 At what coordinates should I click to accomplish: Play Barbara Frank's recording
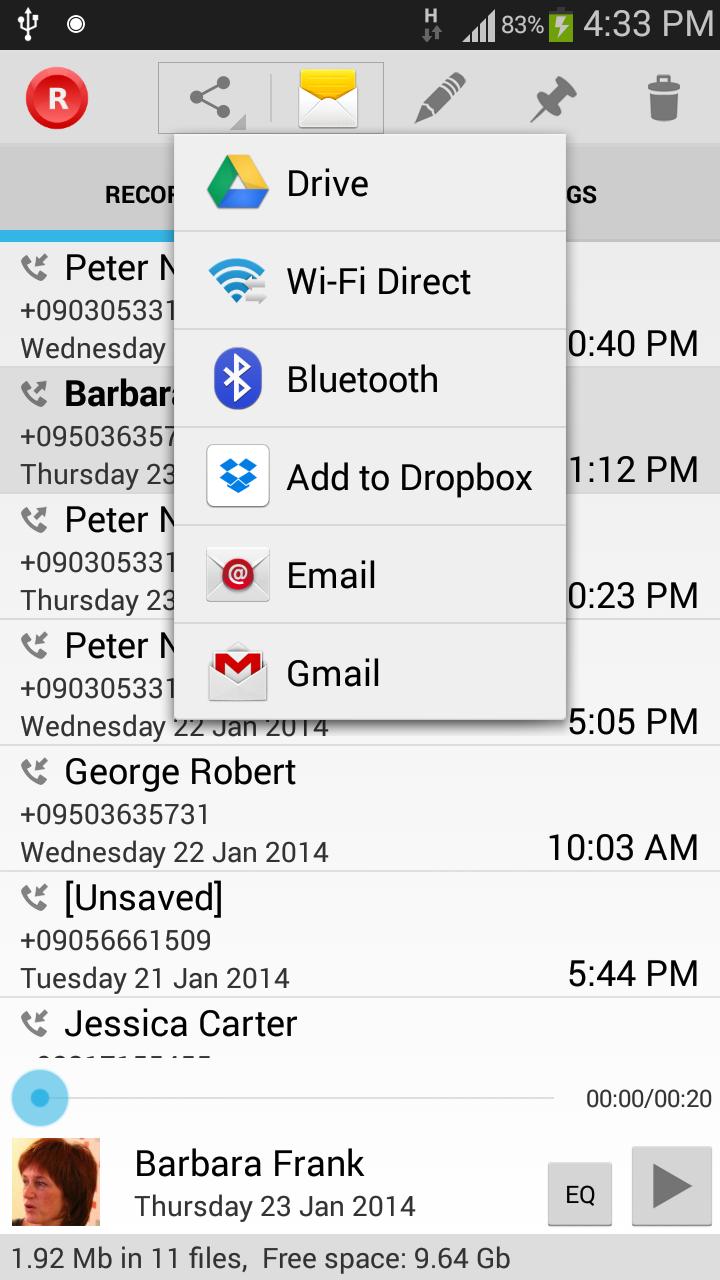point(671,1187)
